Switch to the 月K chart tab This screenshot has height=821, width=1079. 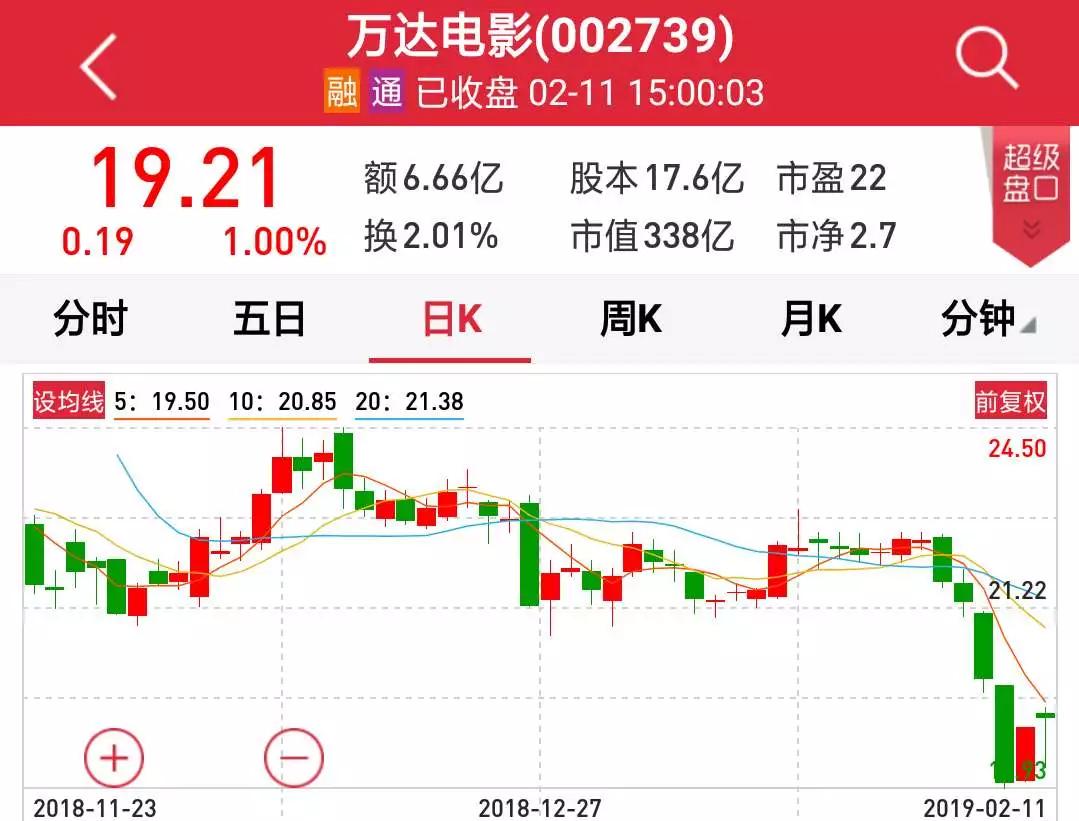810,320
